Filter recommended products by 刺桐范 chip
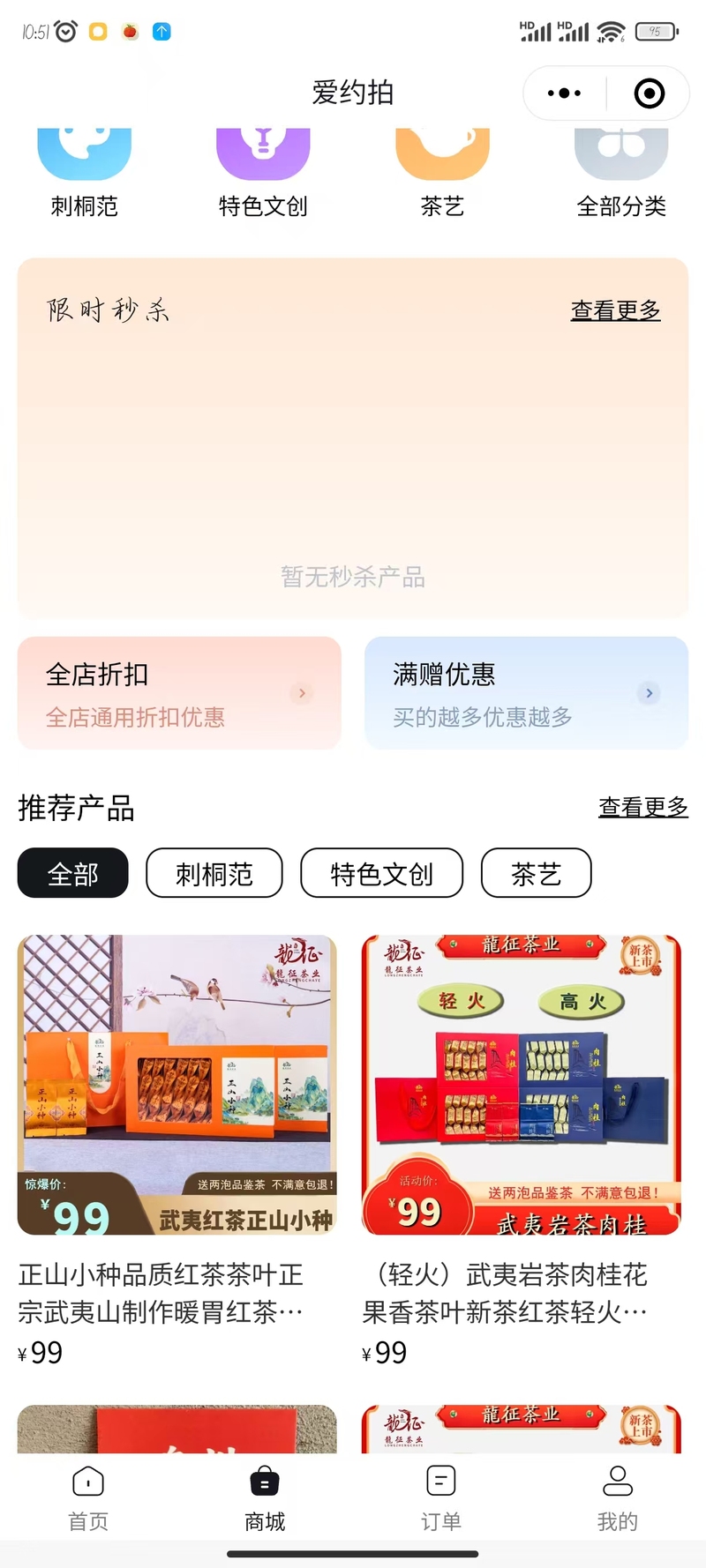 click(214, 874)
